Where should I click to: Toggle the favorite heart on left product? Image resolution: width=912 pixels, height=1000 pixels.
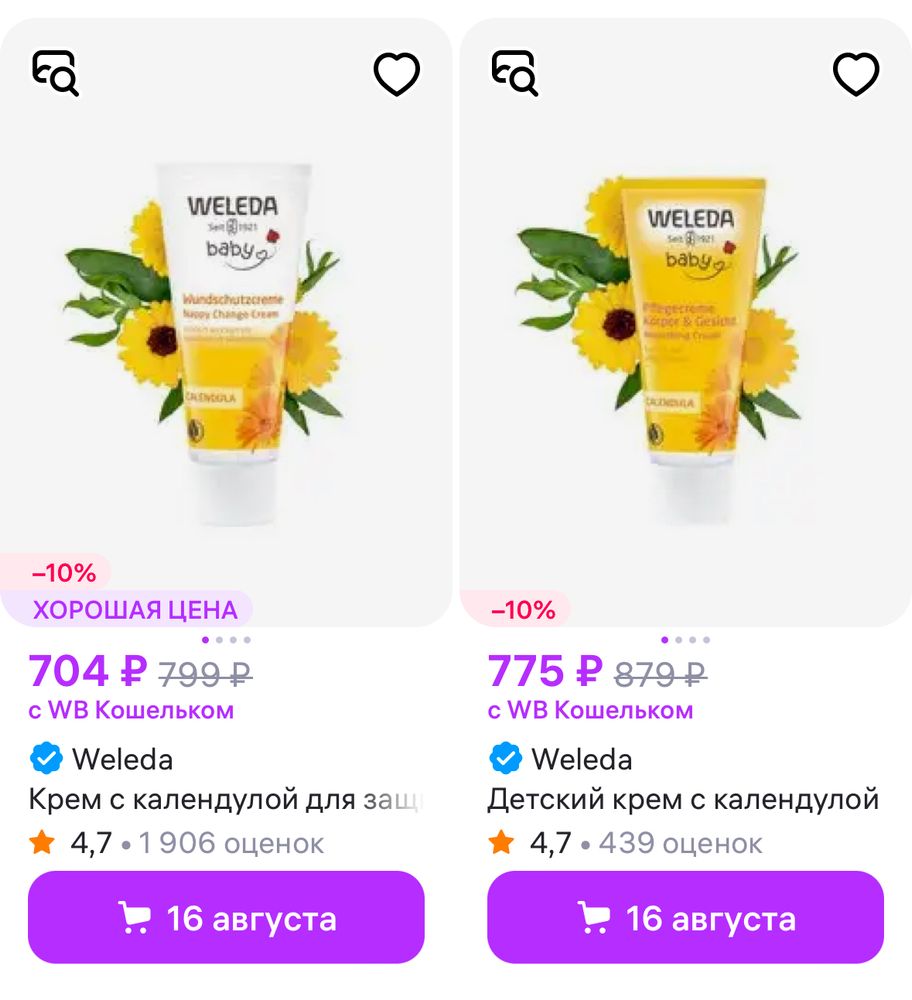point(397,73)
